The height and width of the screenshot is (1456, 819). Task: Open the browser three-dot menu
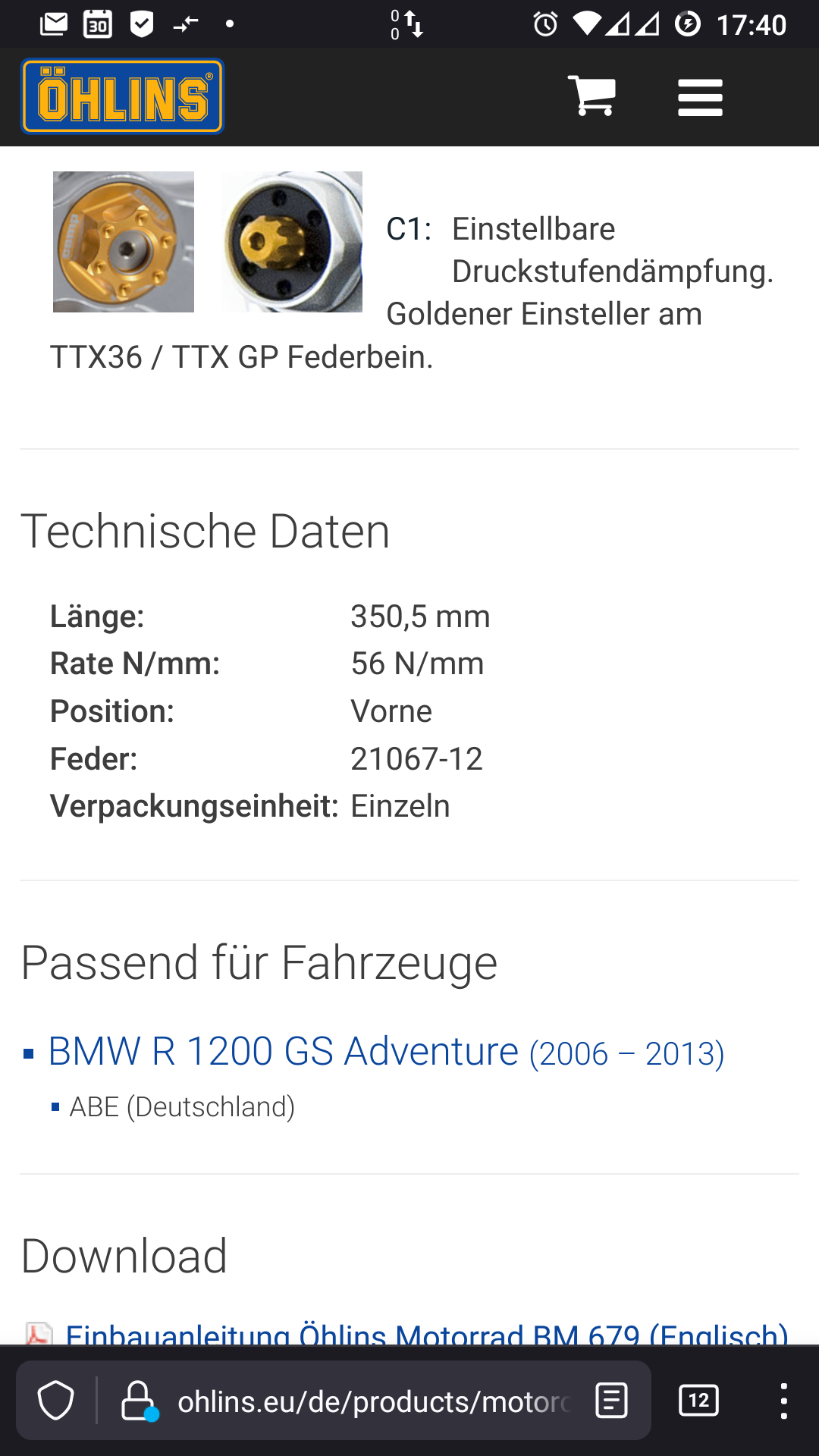point(783,1401)
